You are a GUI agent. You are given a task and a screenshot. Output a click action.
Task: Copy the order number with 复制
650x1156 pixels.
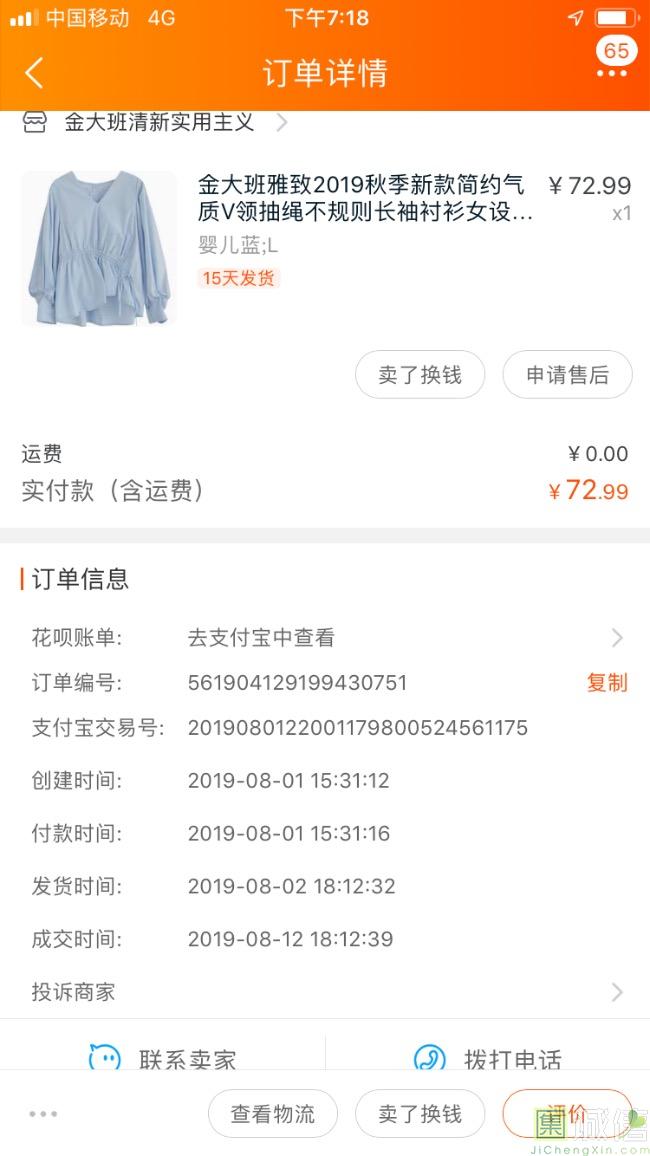[606, 683]
